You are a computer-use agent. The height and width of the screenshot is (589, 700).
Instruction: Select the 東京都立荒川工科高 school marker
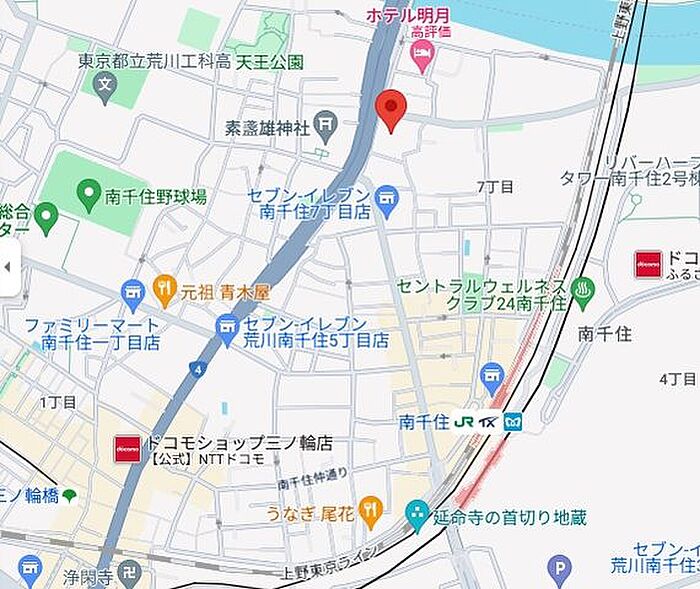(106, 85)
